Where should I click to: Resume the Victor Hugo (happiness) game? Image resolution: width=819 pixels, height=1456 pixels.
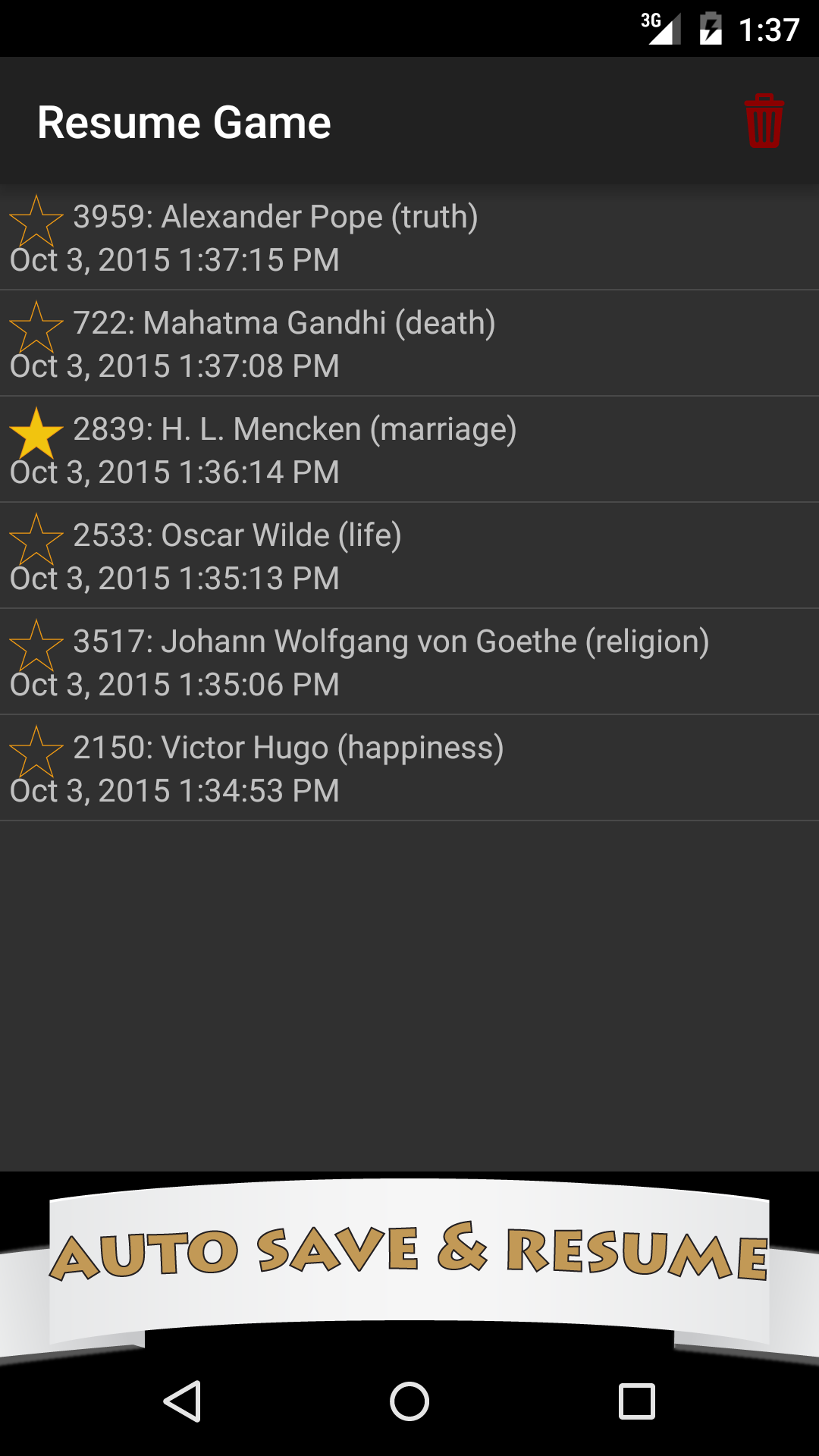409,768
